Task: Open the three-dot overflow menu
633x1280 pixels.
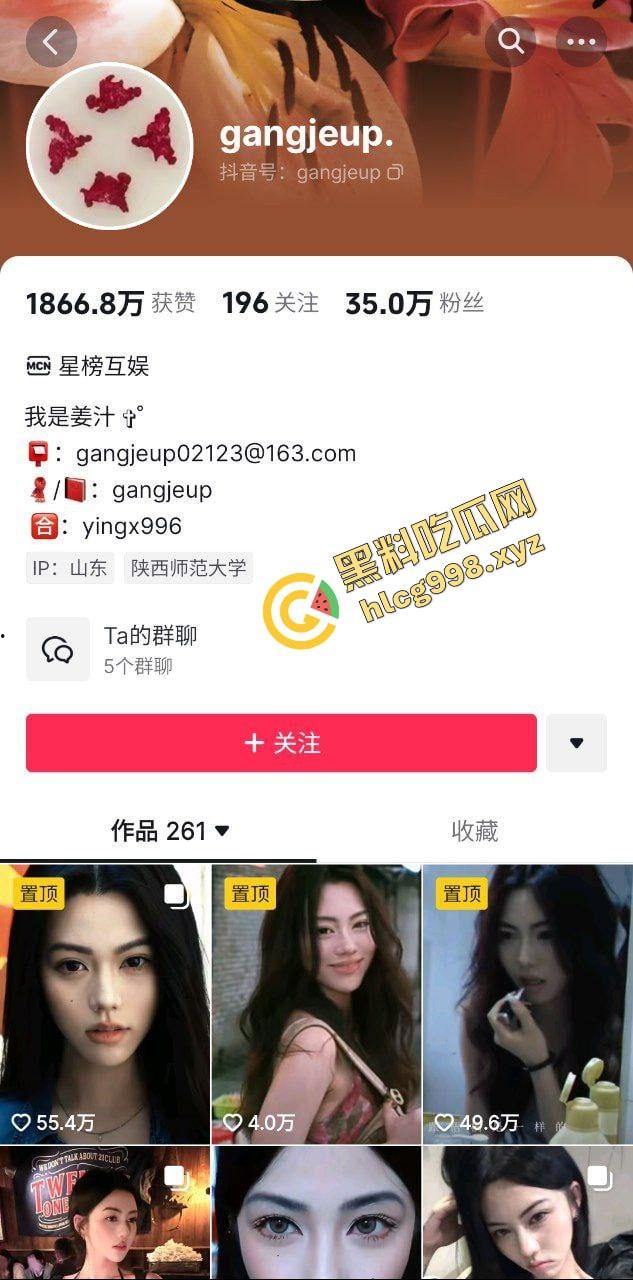Action: (x=581, y=42)
